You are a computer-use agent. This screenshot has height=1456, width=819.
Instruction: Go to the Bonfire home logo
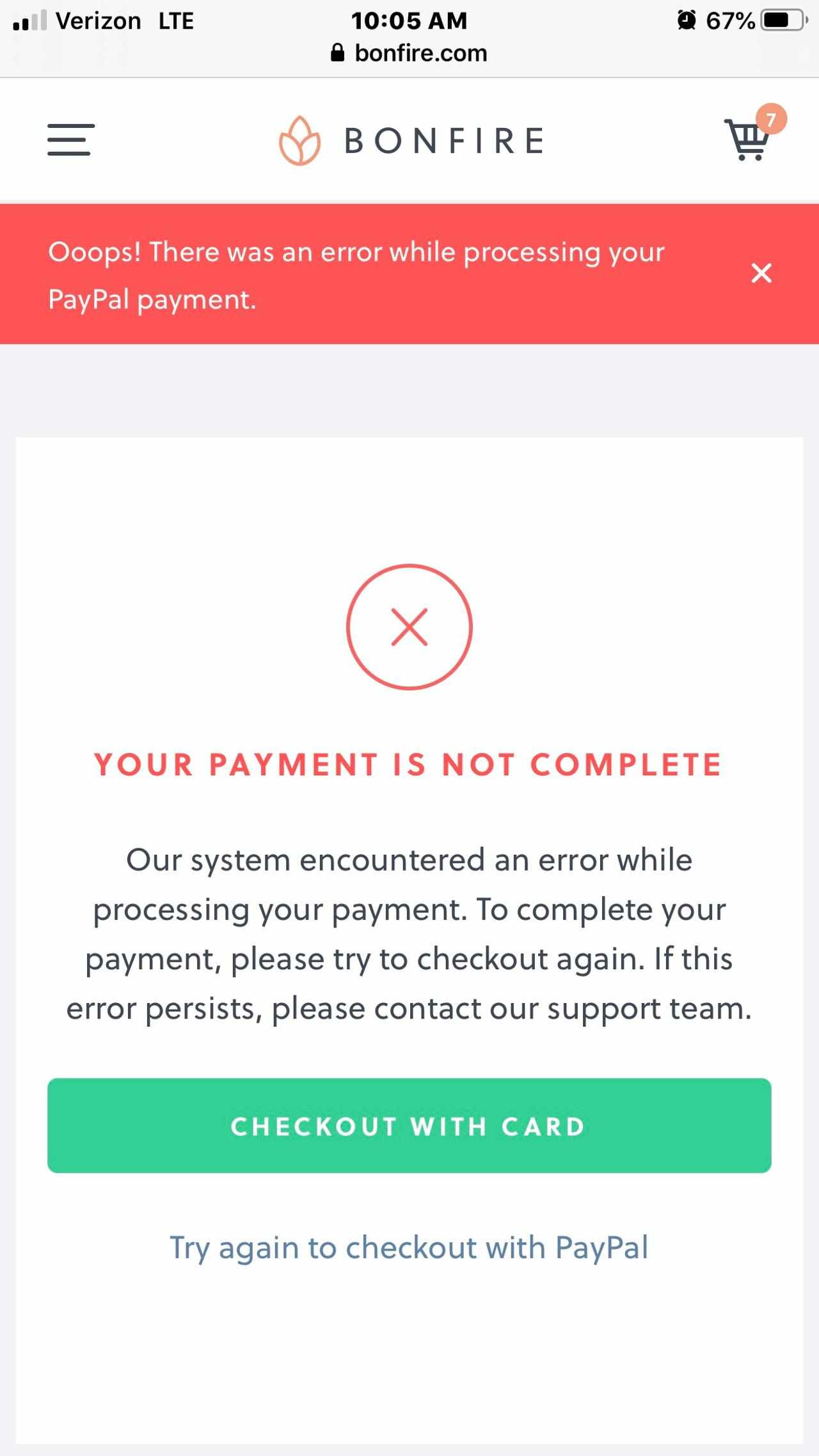point(411,141)
